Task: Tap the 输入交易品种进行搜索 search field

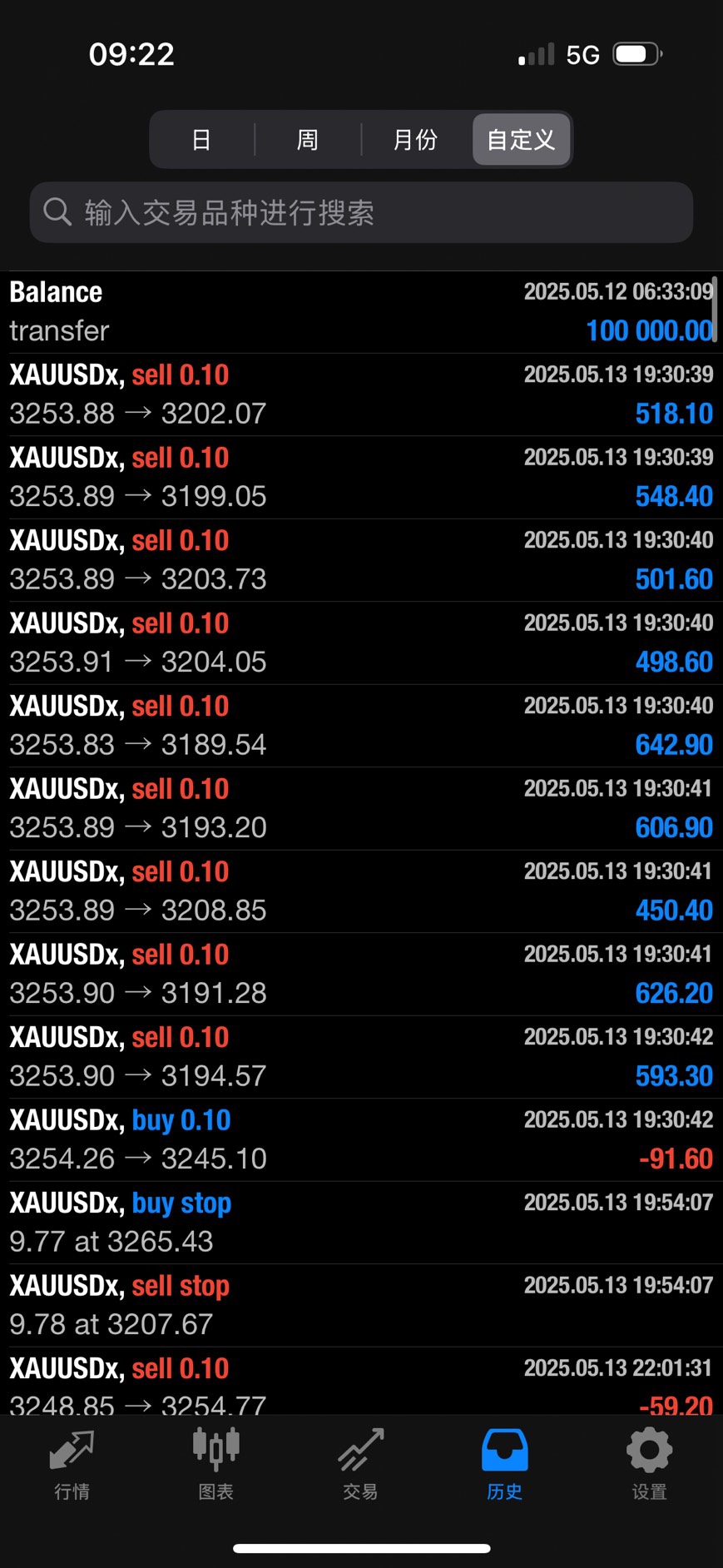Action: click(x=361, y=213)
